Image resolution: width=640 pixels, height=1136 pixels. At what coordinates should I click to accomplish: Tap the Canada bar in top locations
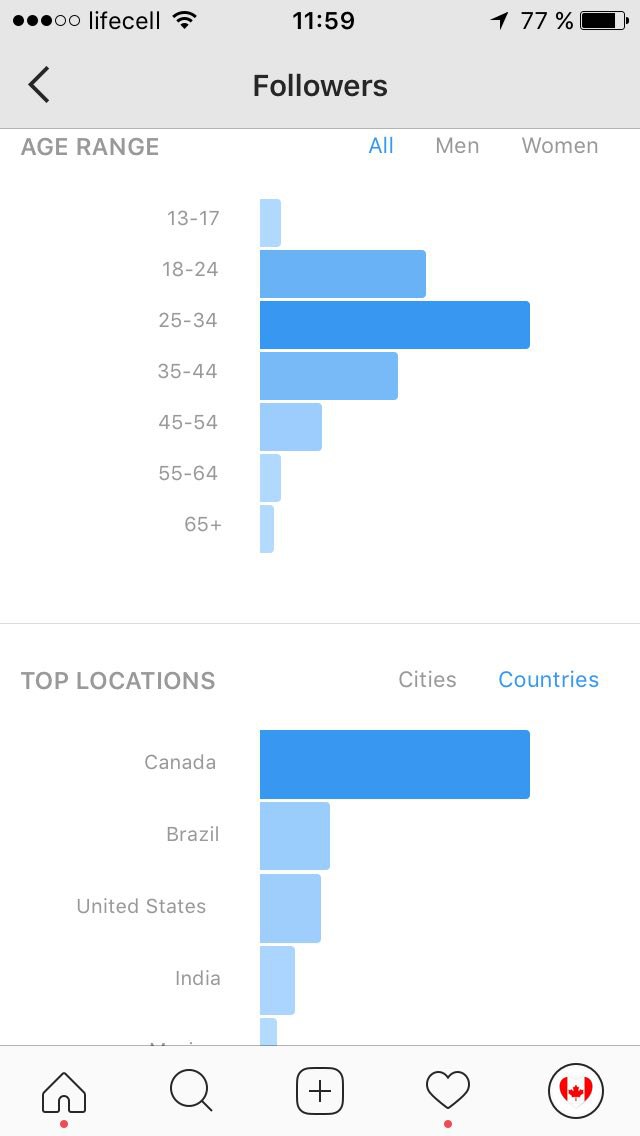(394, 764)
